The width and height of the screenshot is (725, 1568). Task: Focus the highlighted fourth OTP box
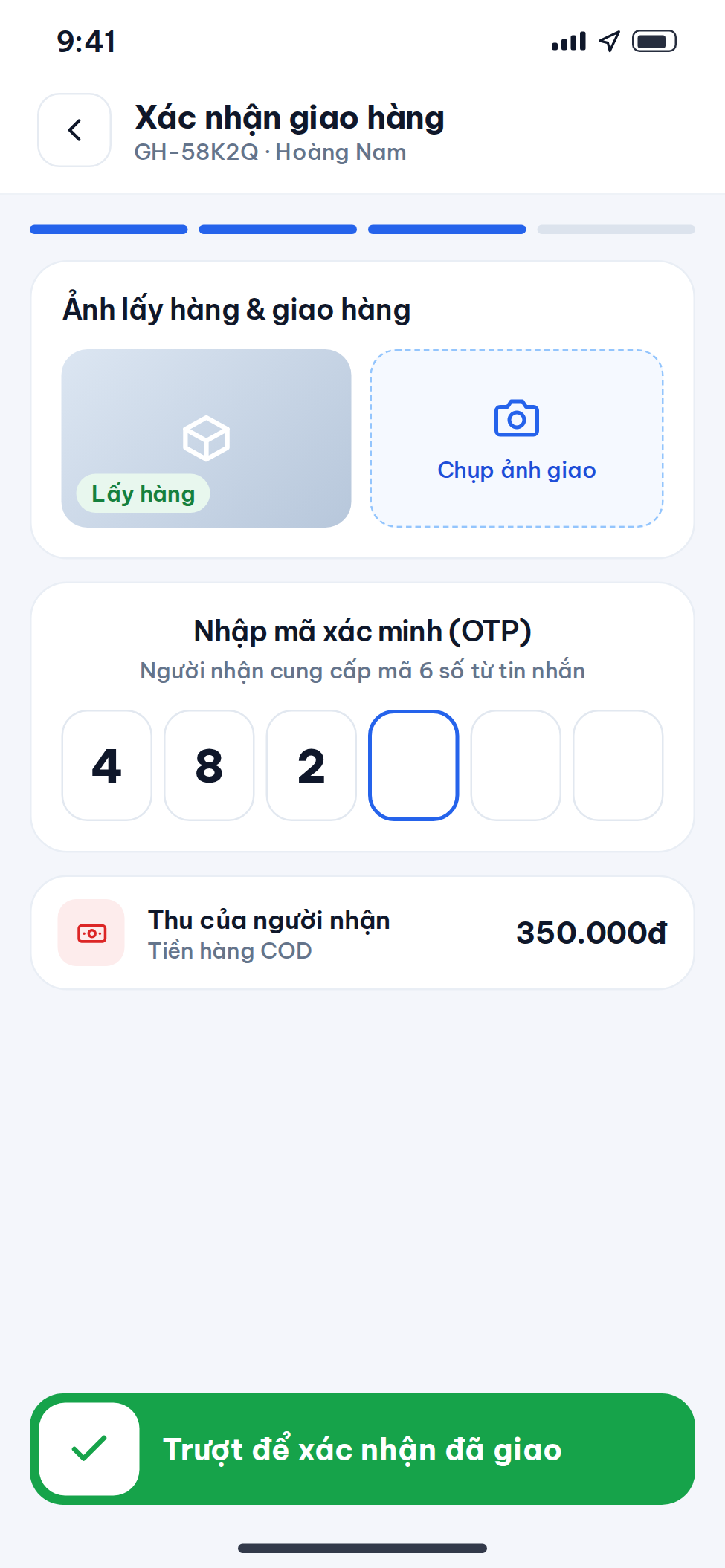(x=413, y=765)
